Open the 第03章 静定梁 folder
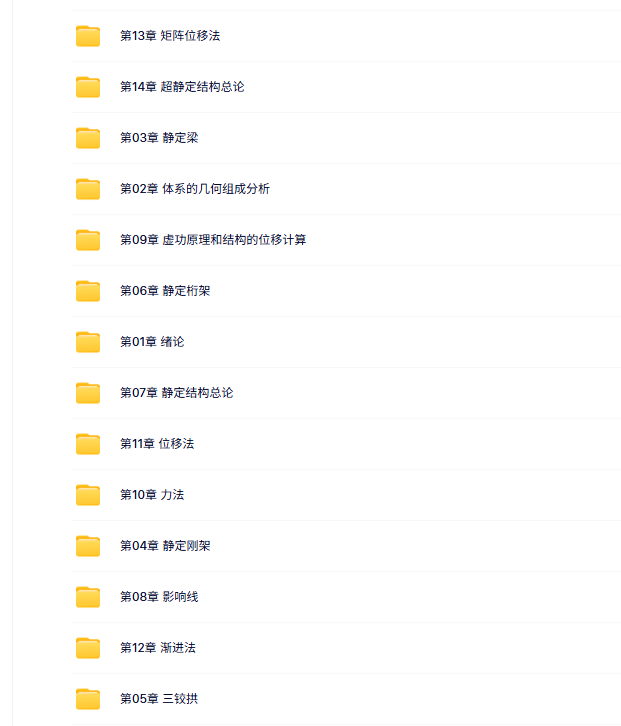621x726 pixels. (158, 138)
